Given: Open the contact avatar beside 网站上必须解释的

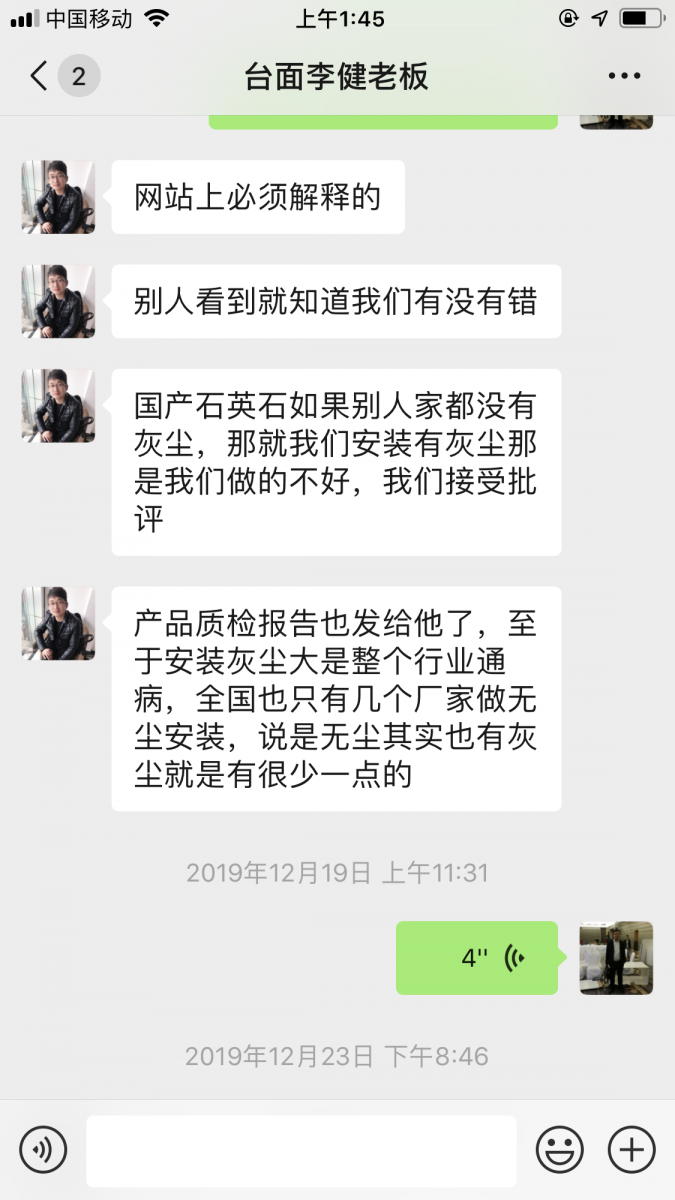Looking at the screenshot, I should (x=58, y=197).
